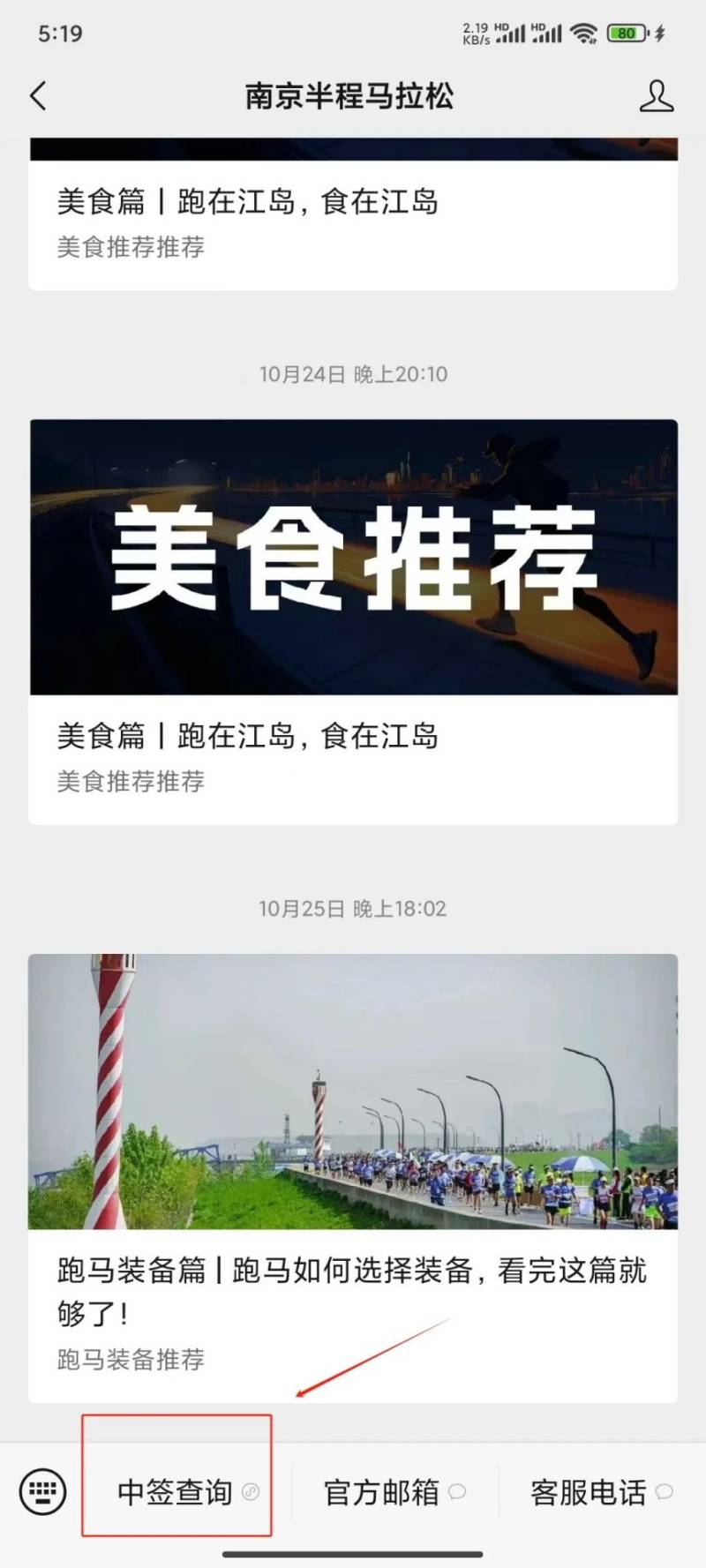Open the 客服电话 menu option
The image size is (706, 1568).
coord(589,1490)
